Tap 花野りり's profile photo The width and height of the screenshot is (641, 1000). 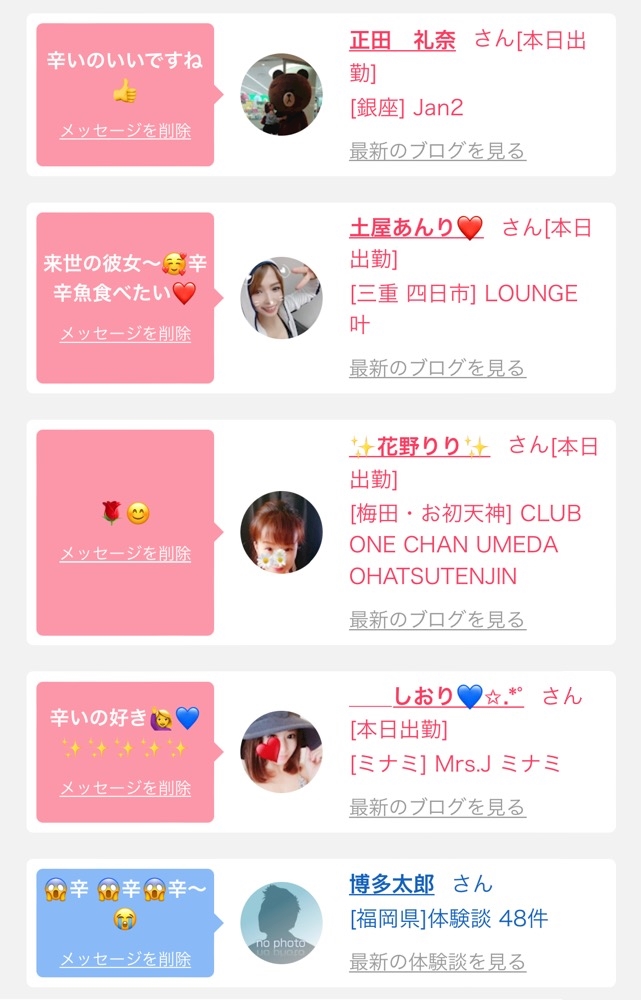(281, 532)
